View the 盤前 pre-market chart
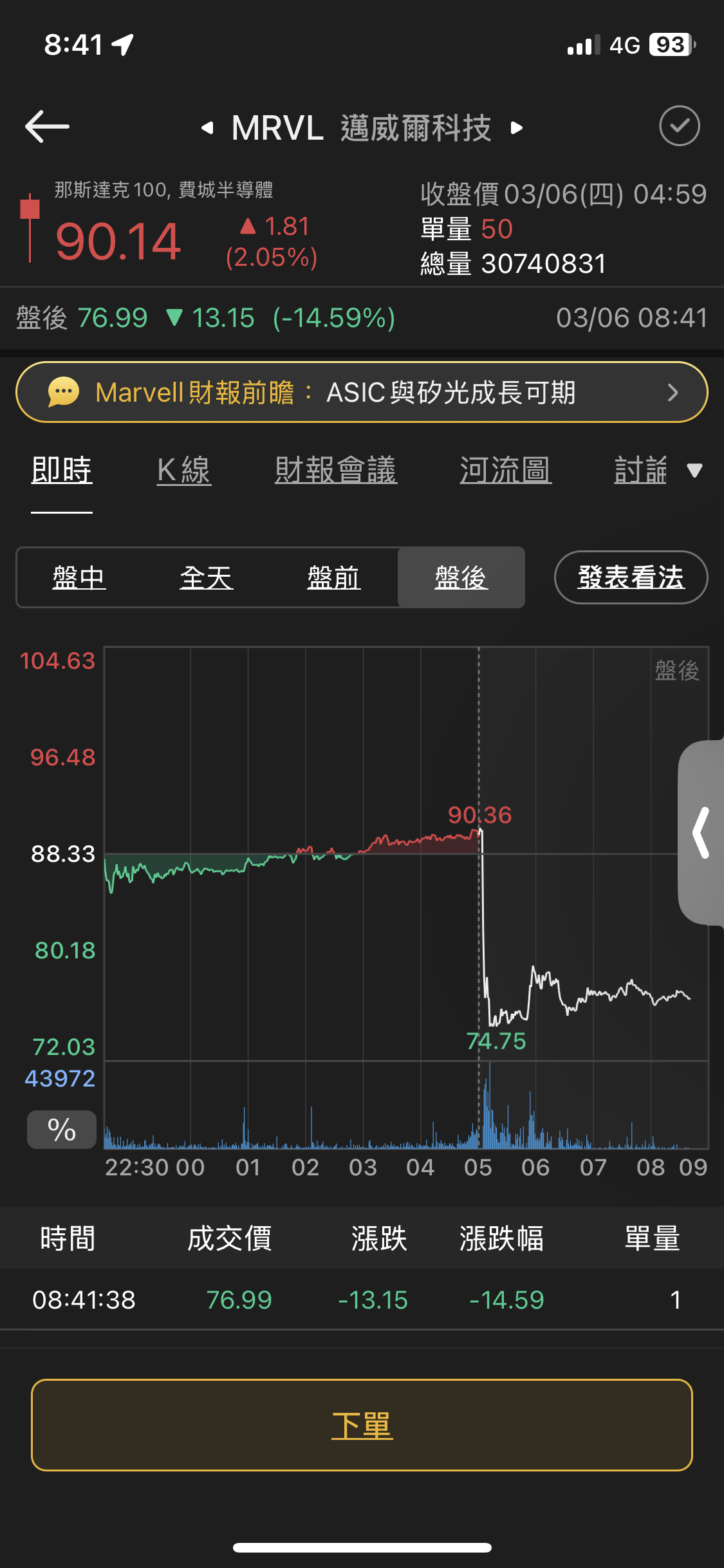Image resolution: width=724 pixels, height=1568 pixels. (334, 577)
